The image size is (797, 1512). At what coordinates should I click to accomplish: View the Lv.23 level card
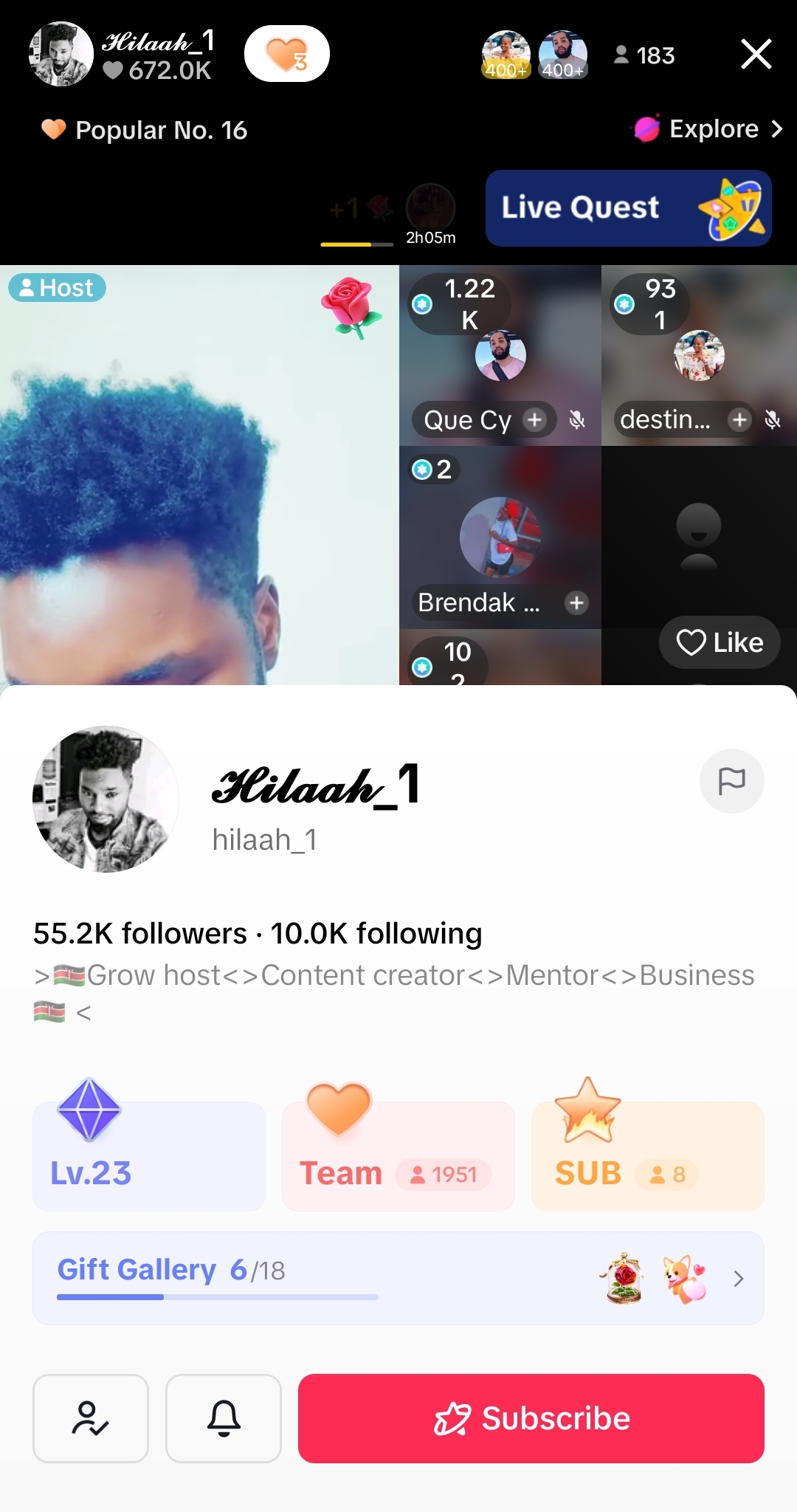pos(148,1156)
